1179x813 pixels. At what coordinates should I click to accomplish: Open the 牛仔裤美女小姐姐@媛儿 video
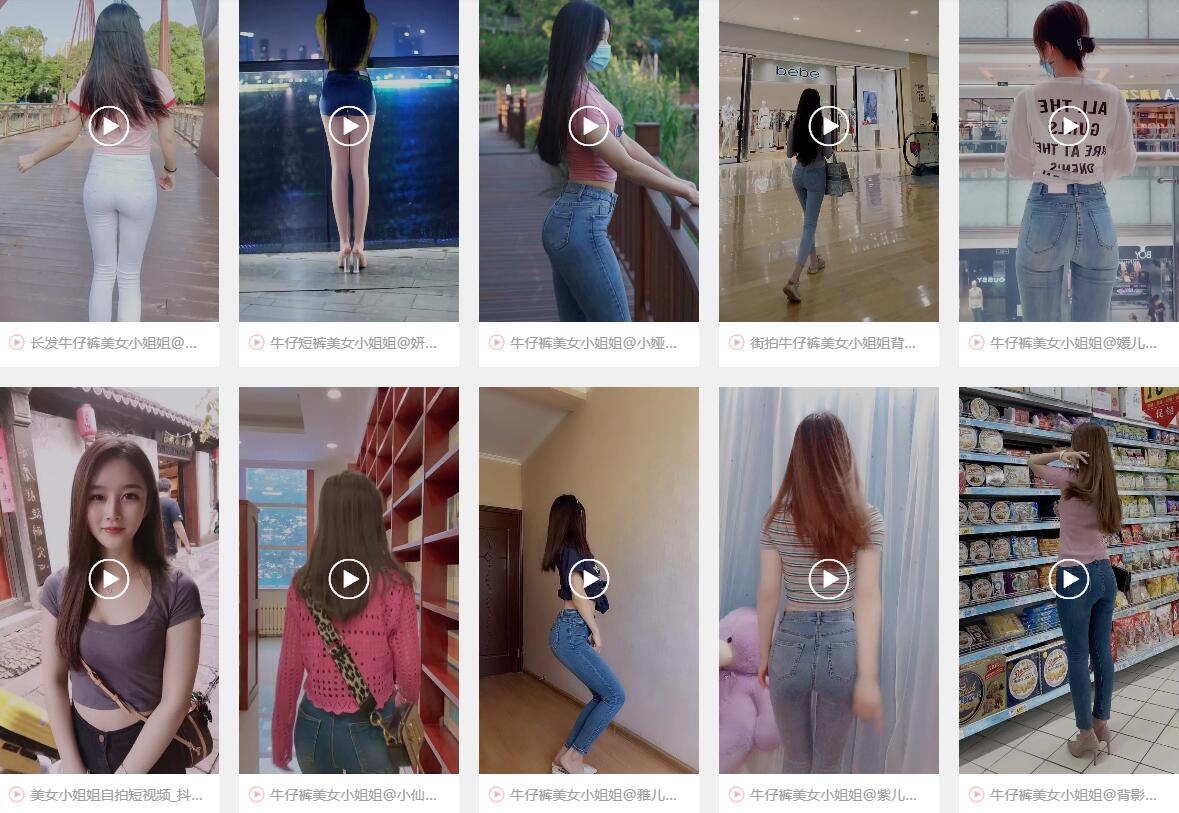click(x=1069, y=126)
